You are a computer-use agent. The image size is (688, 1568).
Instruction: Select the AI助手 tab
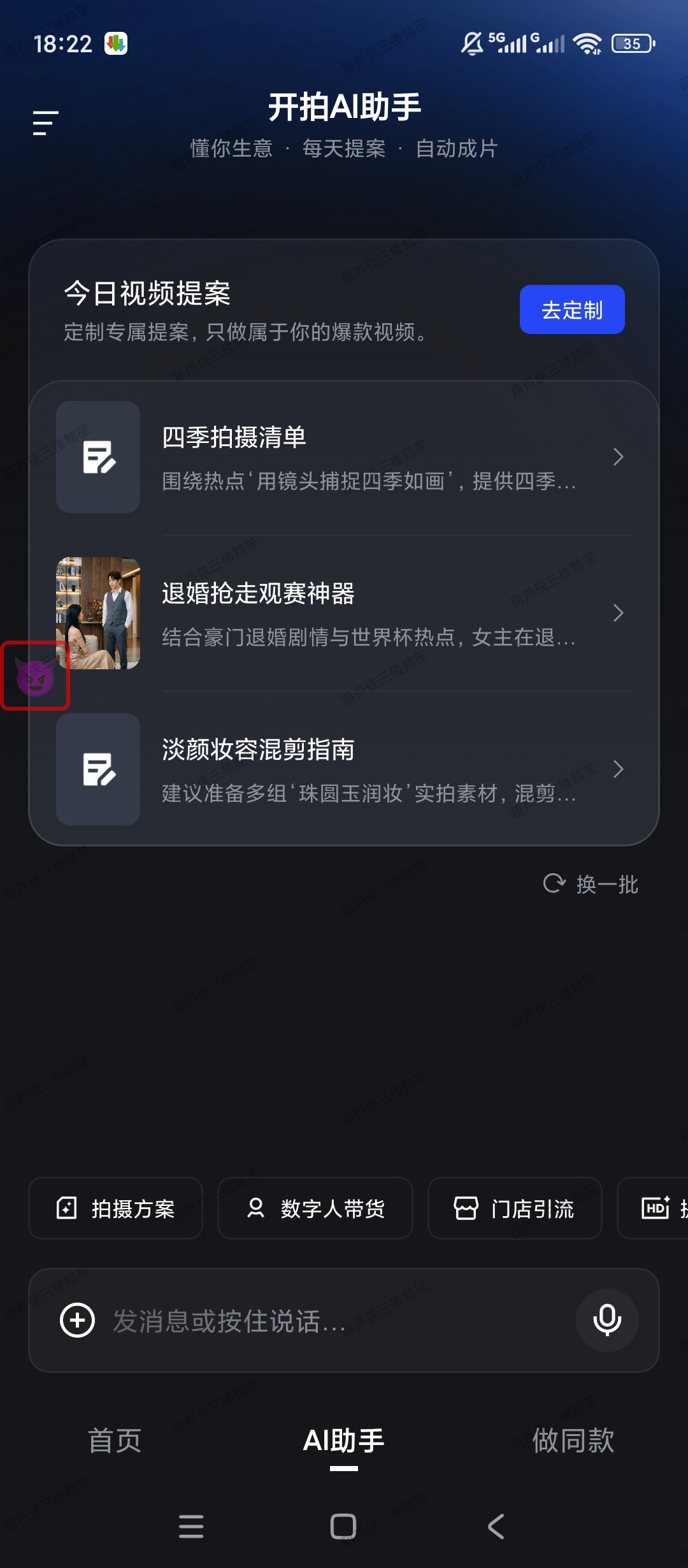pos(344,1441)
